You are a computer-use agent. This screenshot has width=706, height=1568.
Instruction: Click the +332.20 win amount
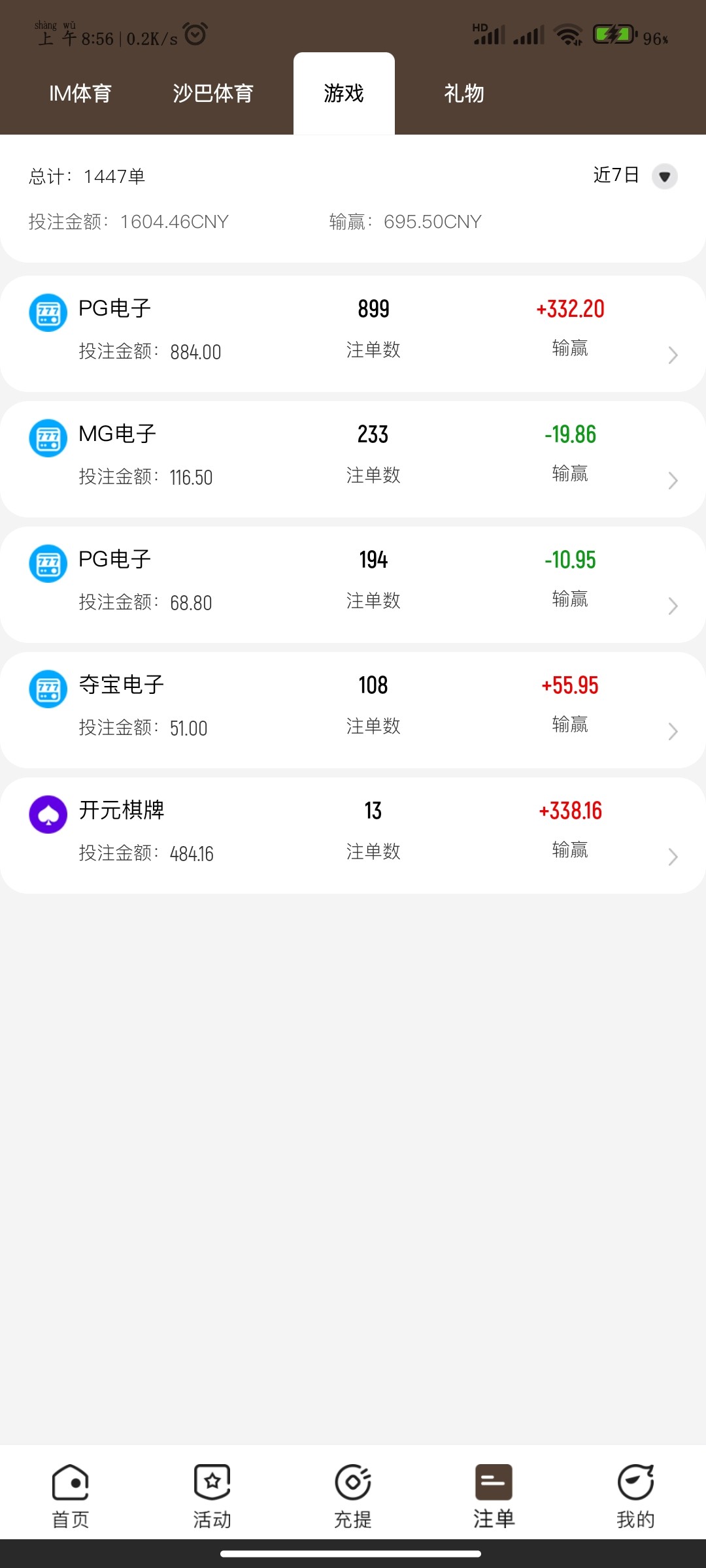(571, 309)
